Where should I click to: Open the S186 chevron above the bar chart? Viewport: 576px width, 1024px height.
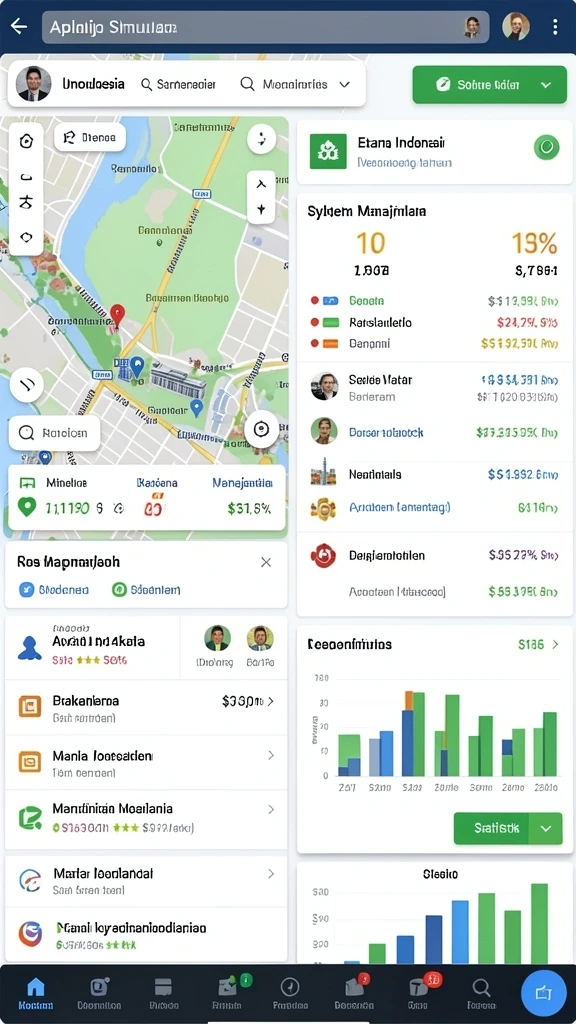(x=555, y=645)
